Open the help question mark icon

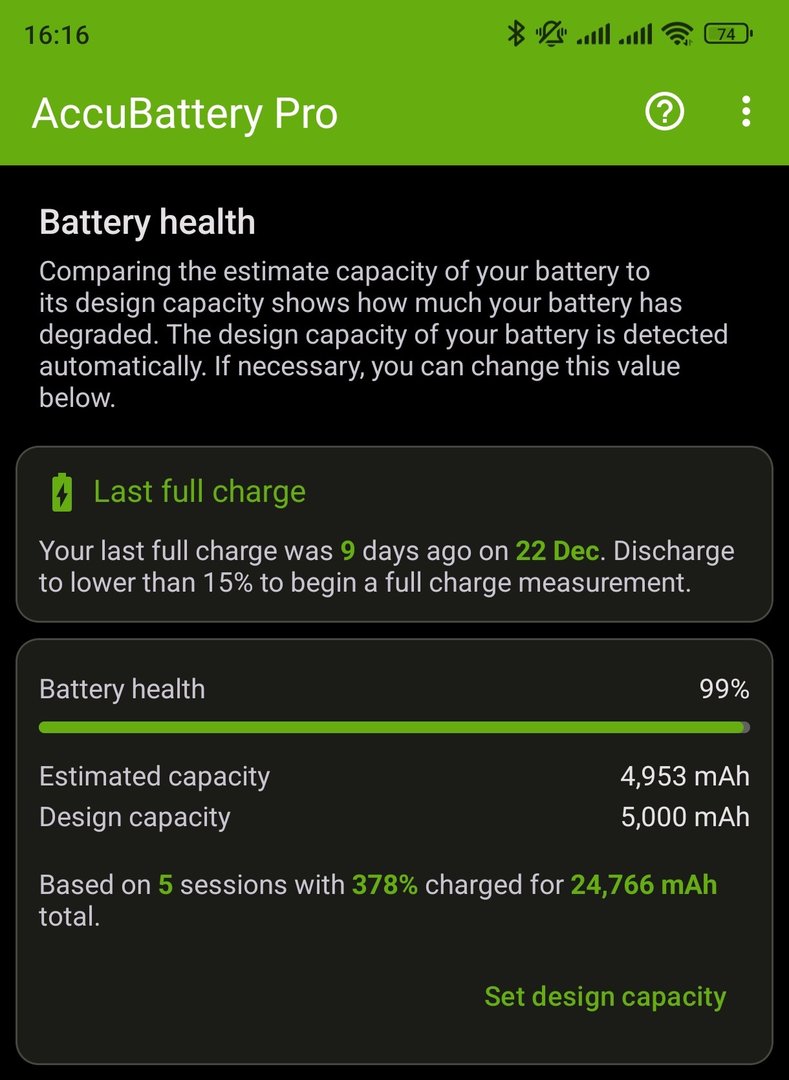(665, 112)
